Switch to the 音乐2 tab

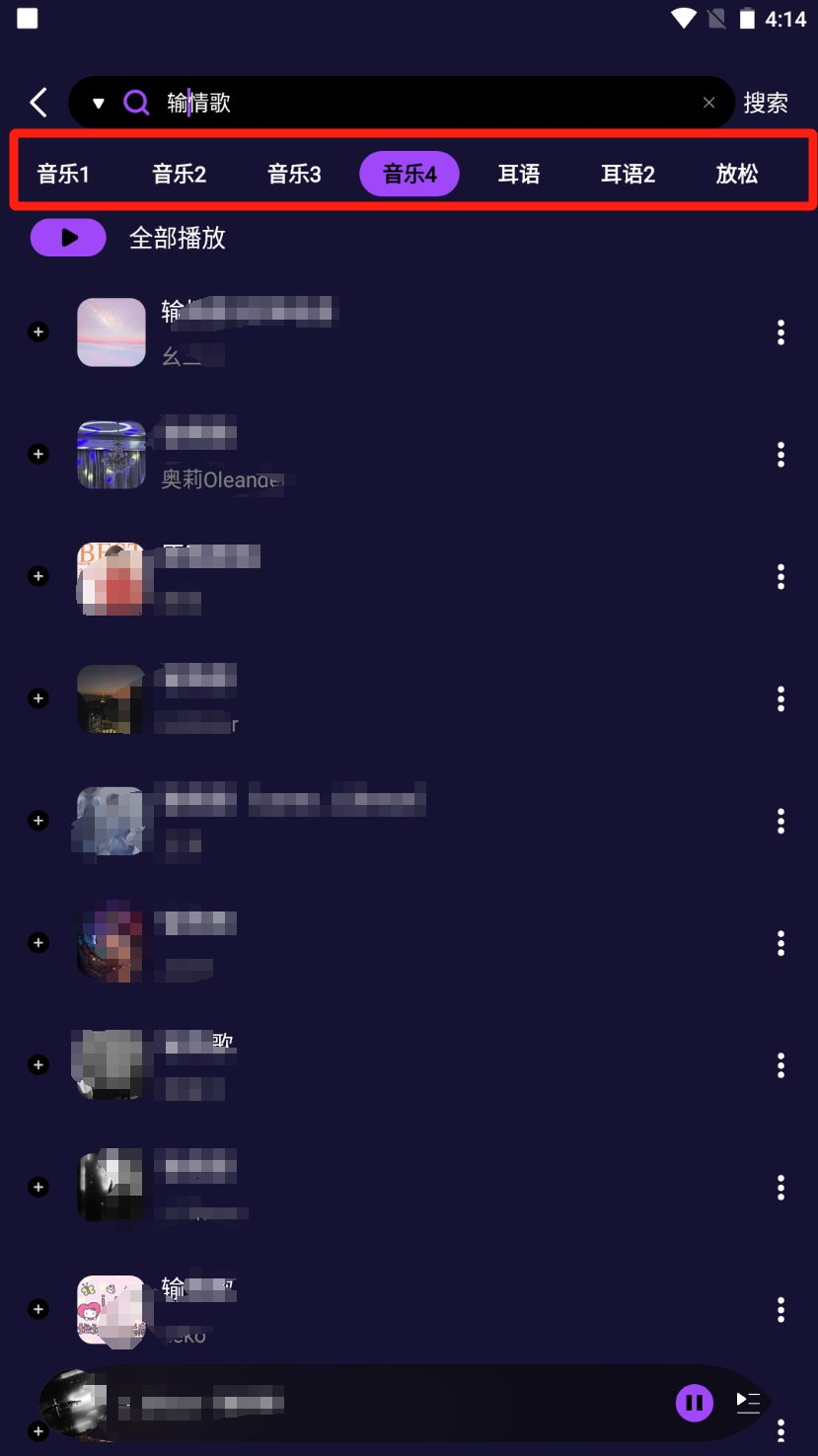point(180,175)
